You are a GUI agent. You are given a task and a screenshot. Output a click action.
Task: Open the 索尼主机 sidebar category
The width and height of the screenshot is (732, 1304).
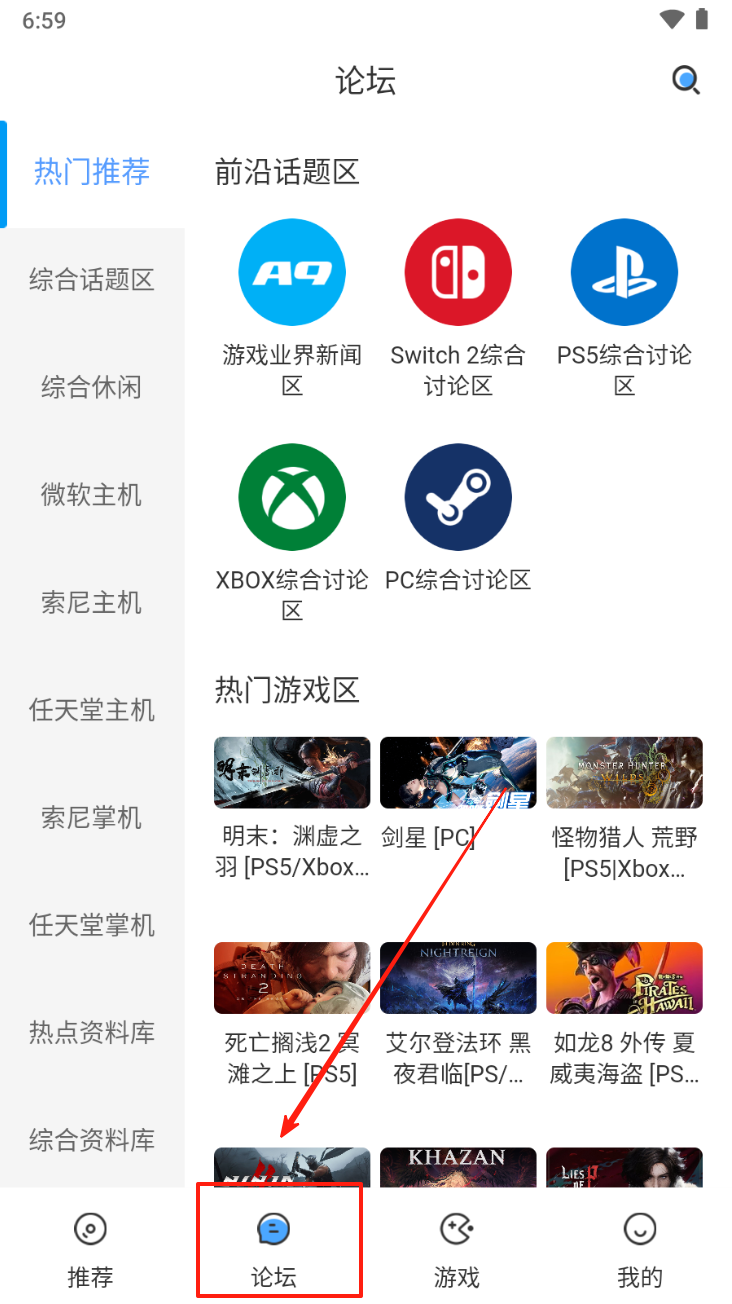click(x=92, y=602)
